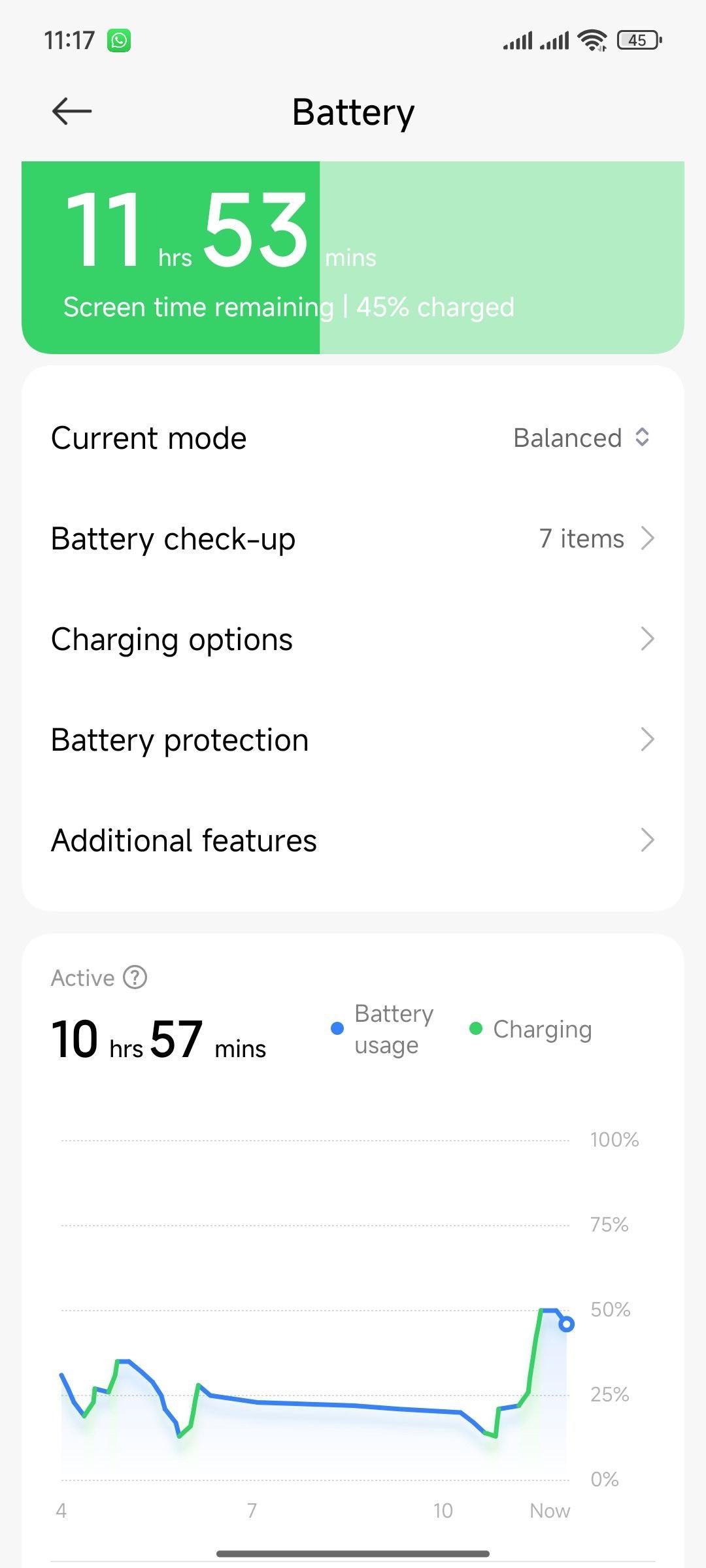Go back using the arrow icon
This screenshot has width=706, height=1568.
[72, 111]
